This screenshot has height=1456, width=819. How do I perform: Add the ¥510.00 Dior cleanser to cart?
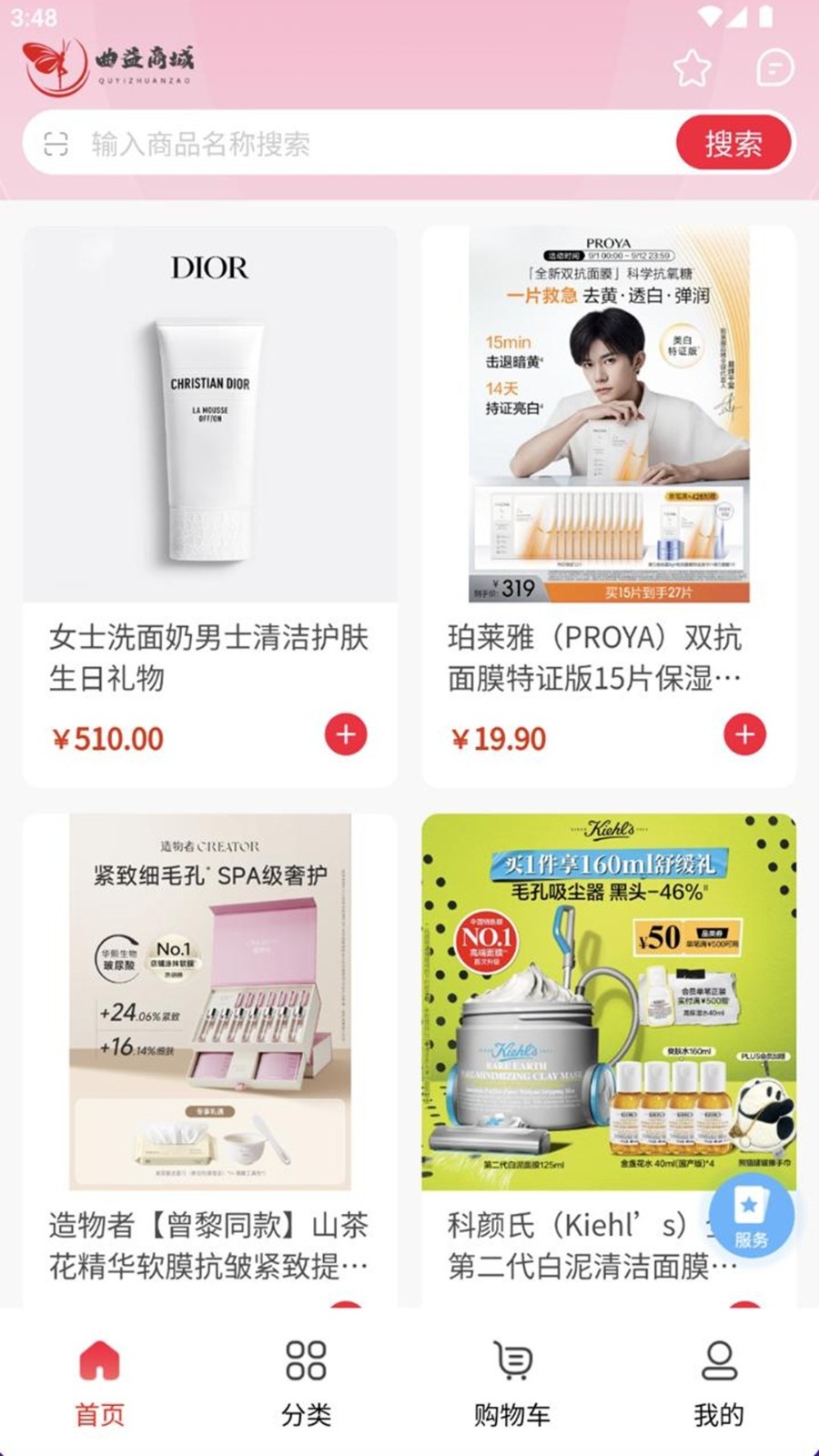[346, 734]
